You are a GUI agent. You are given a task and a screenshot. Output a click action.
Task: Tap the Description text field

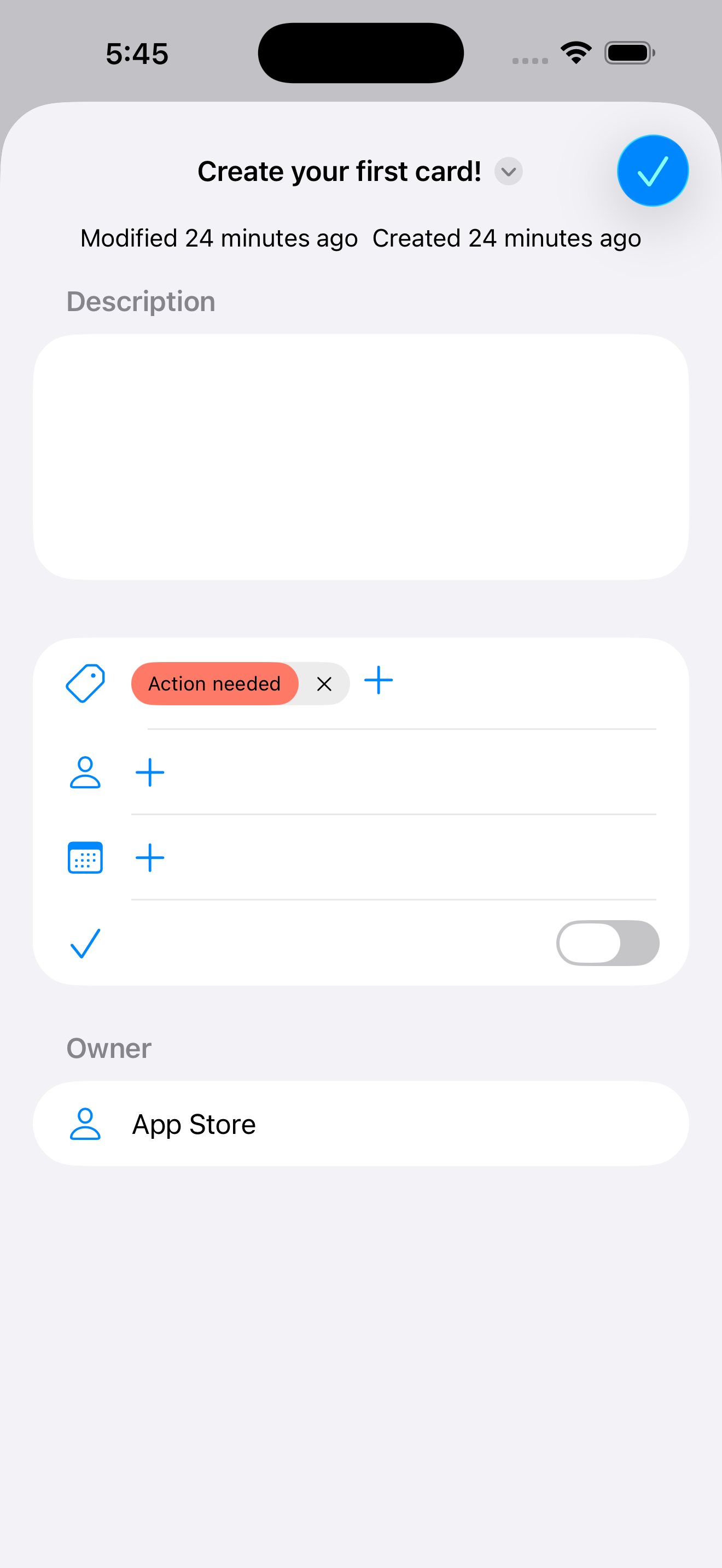pyautogui.click(x=360, y=457)
